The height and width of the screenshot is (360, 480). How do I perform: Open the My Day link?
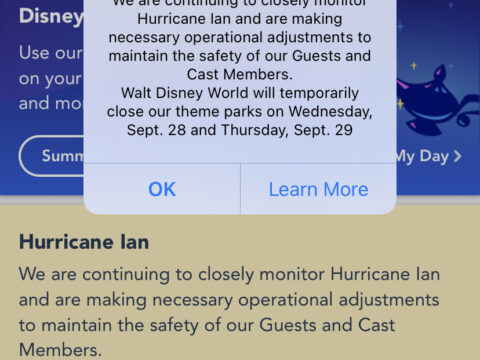[429, 156]
